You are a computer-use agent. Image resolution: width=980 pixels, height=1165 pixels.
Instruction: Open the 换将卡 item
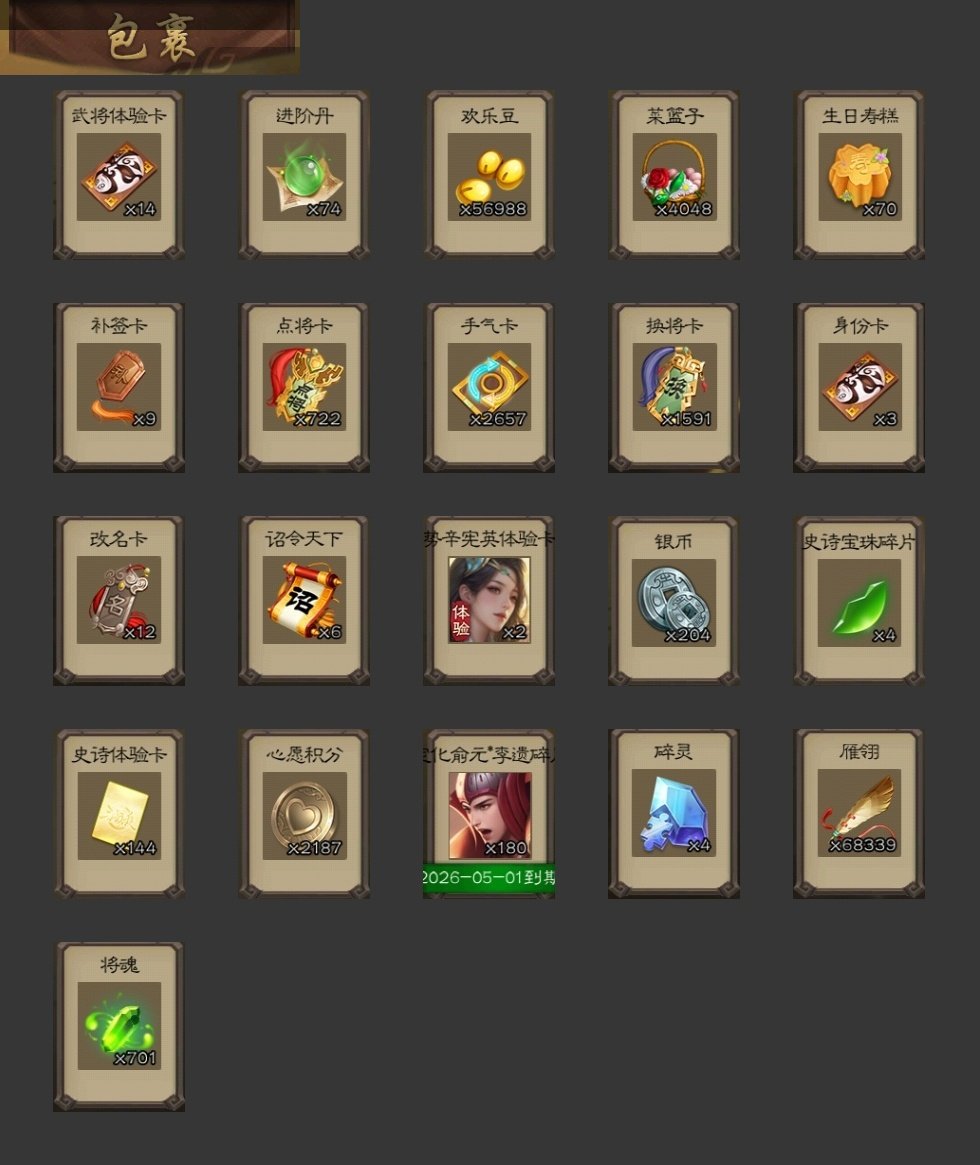tap(674, 387)
